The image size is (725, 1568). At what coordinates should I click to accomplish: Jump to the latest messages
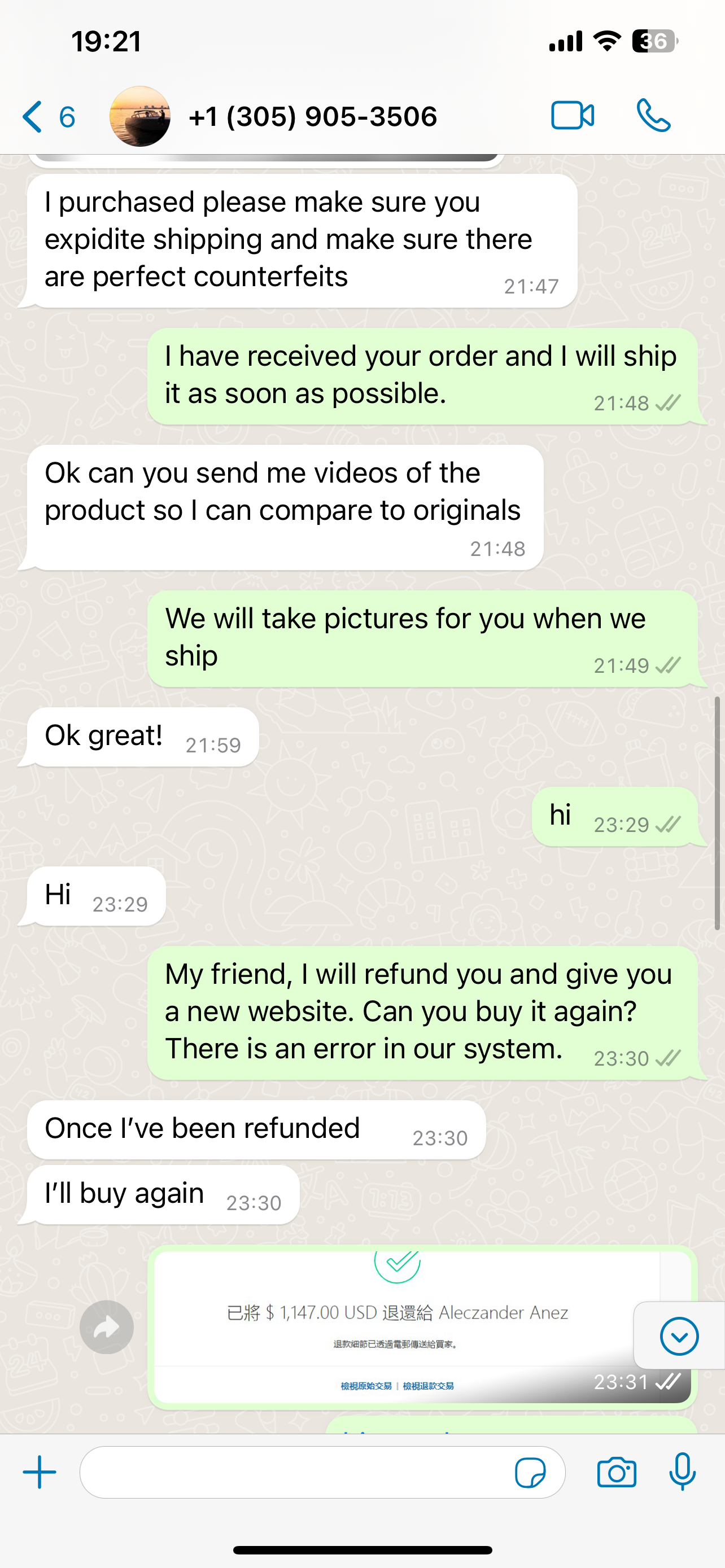(679, 1336)
